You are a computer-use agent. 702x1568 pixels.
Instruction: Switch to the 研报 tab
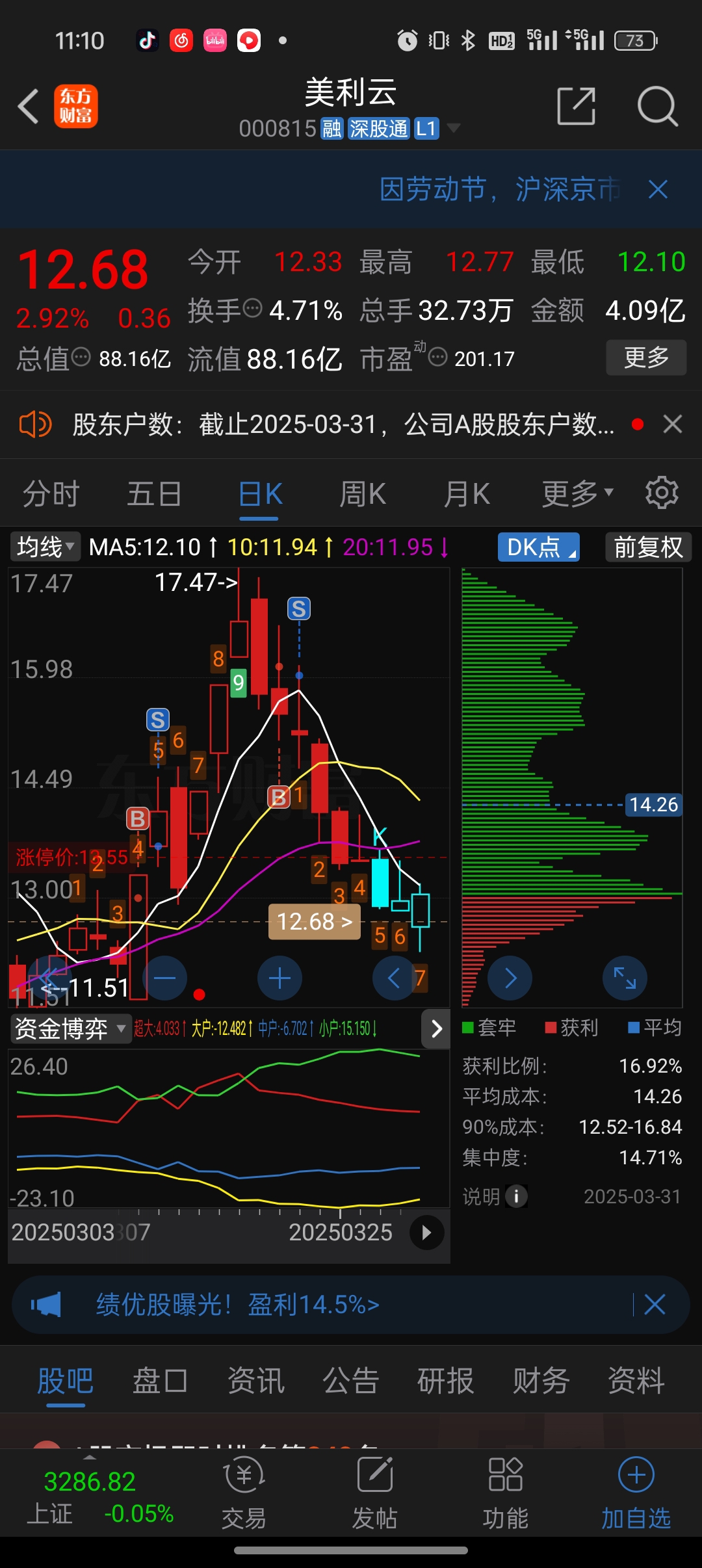[446, 1381]
